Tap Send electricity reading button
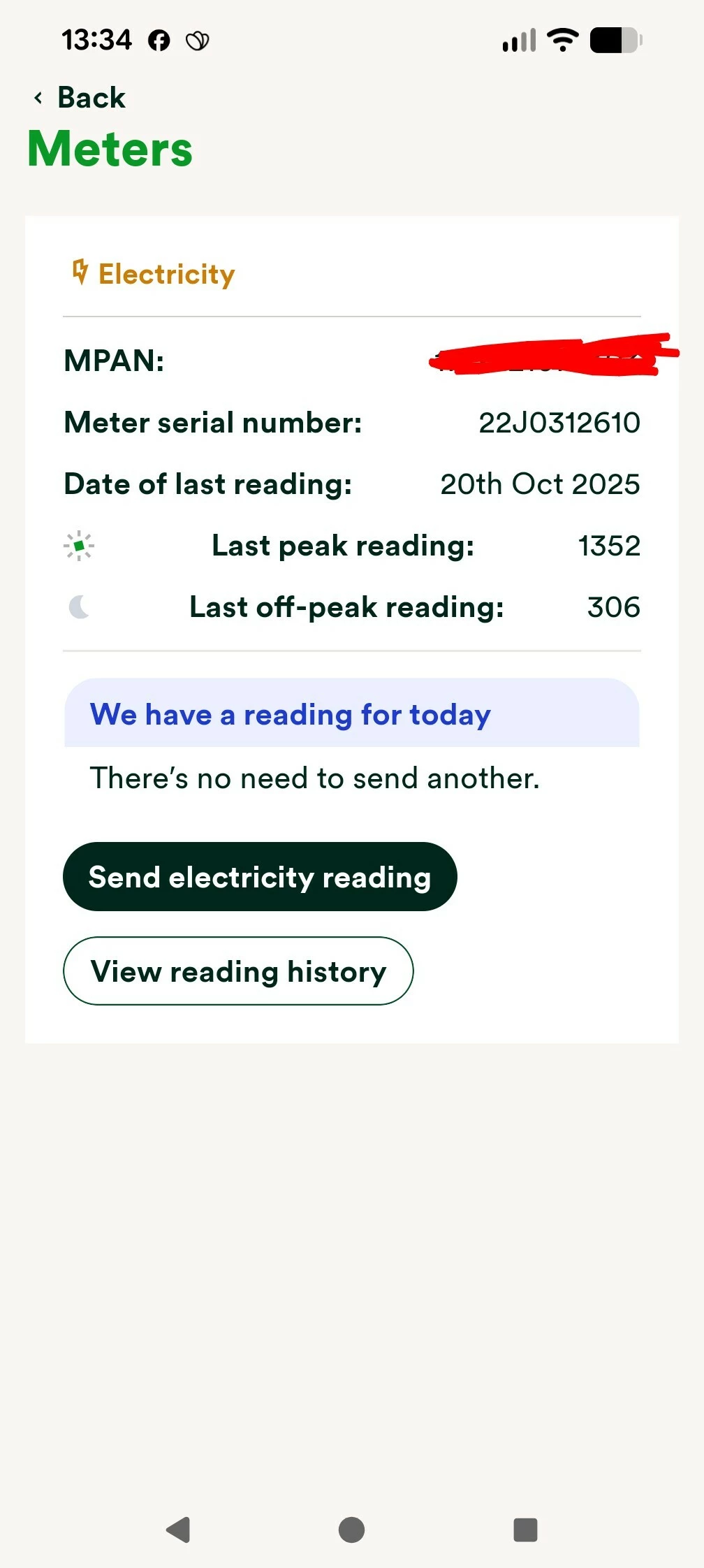The image size is (704, 1568). point(260,877)
